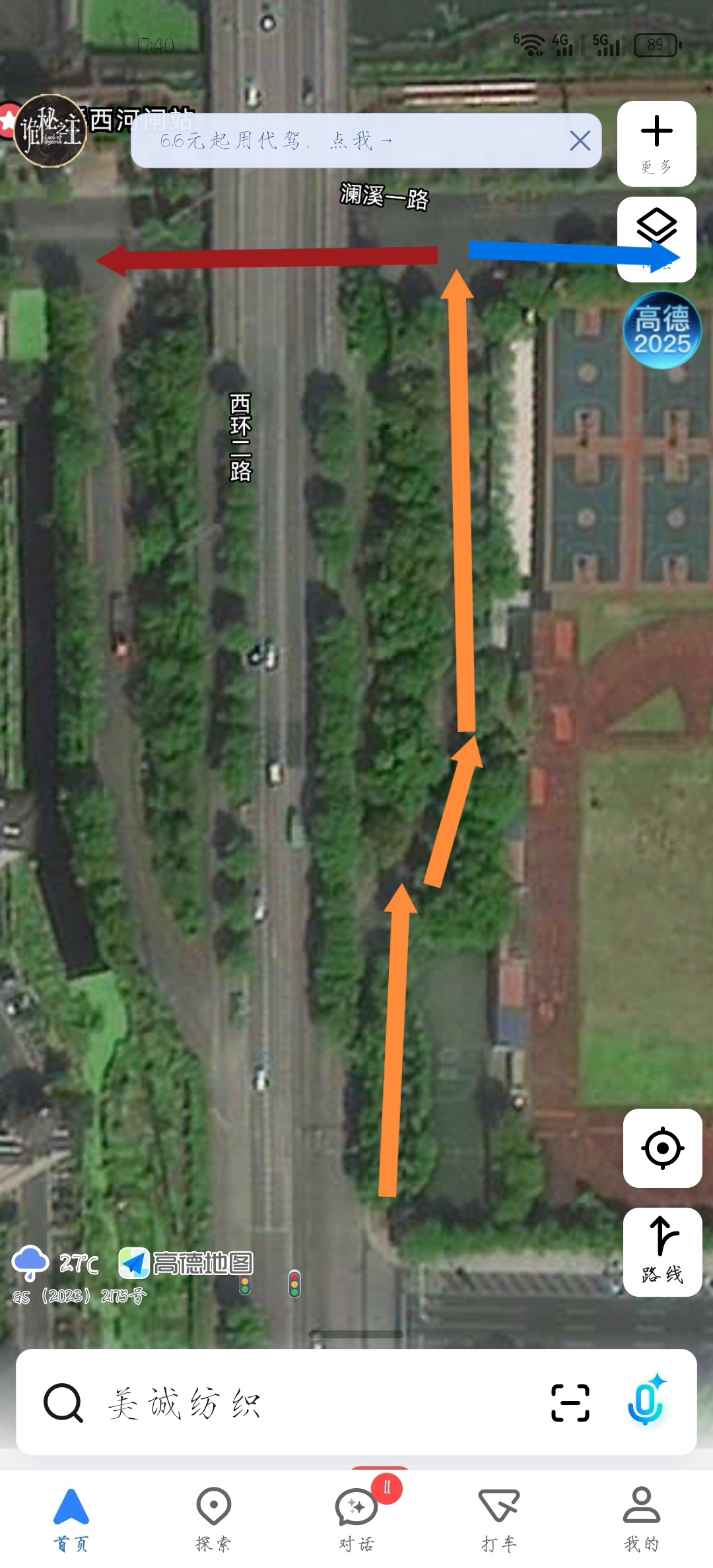Open the scan icon in search bar
713x1568 pixels.
[570, 1402]
